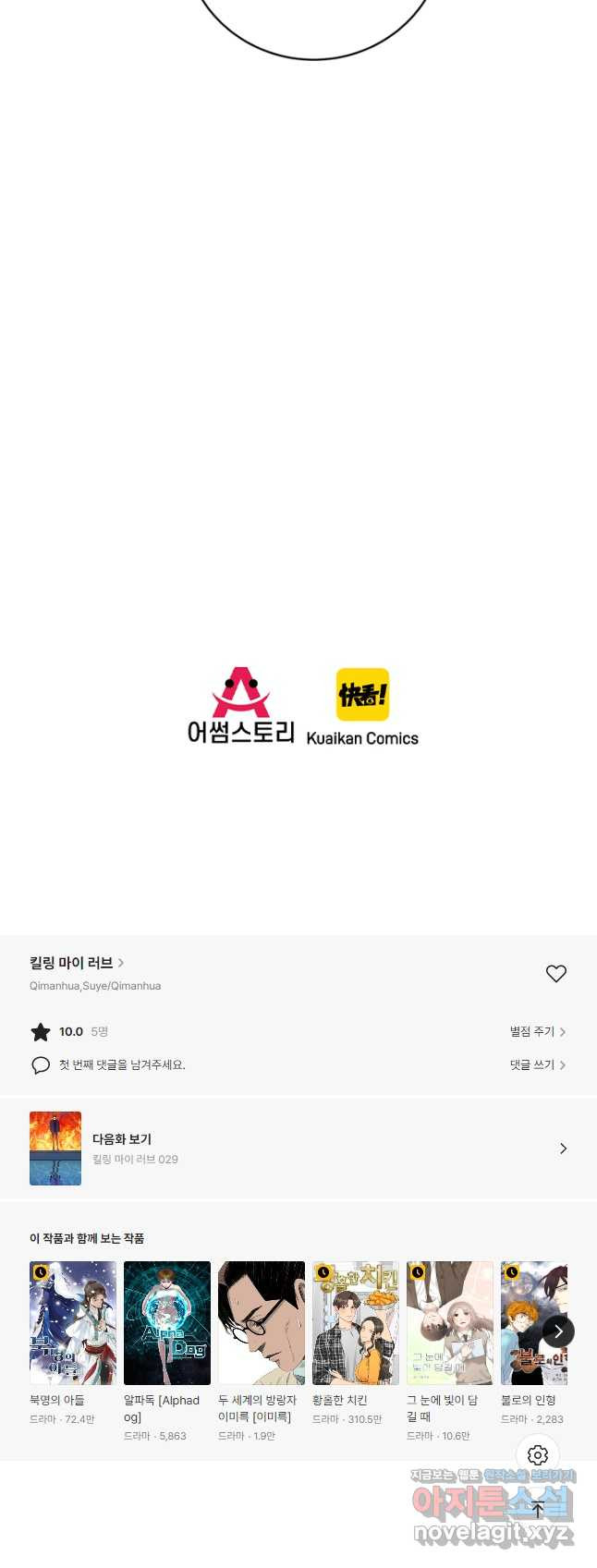Open the 그 눈에 빛이 담길 때 title
The height and width of the screenshot is (1568, 597).
click(449, 1322)
